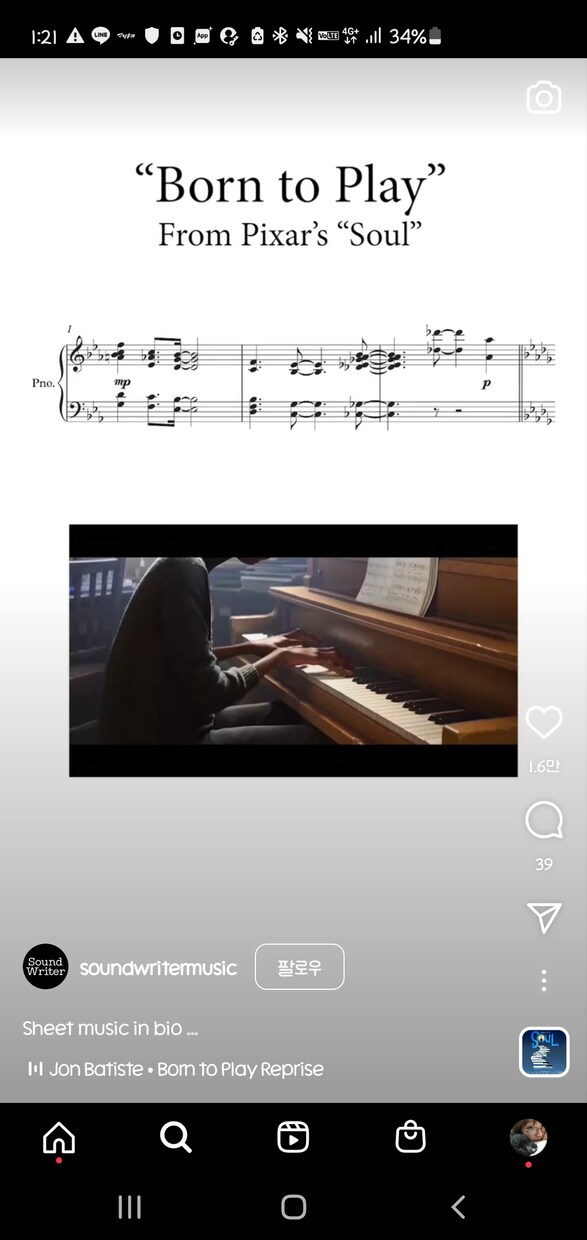Open the three-dot more options menu
587x1240 pixels.
pyautogui.click(x=544, y=980)
